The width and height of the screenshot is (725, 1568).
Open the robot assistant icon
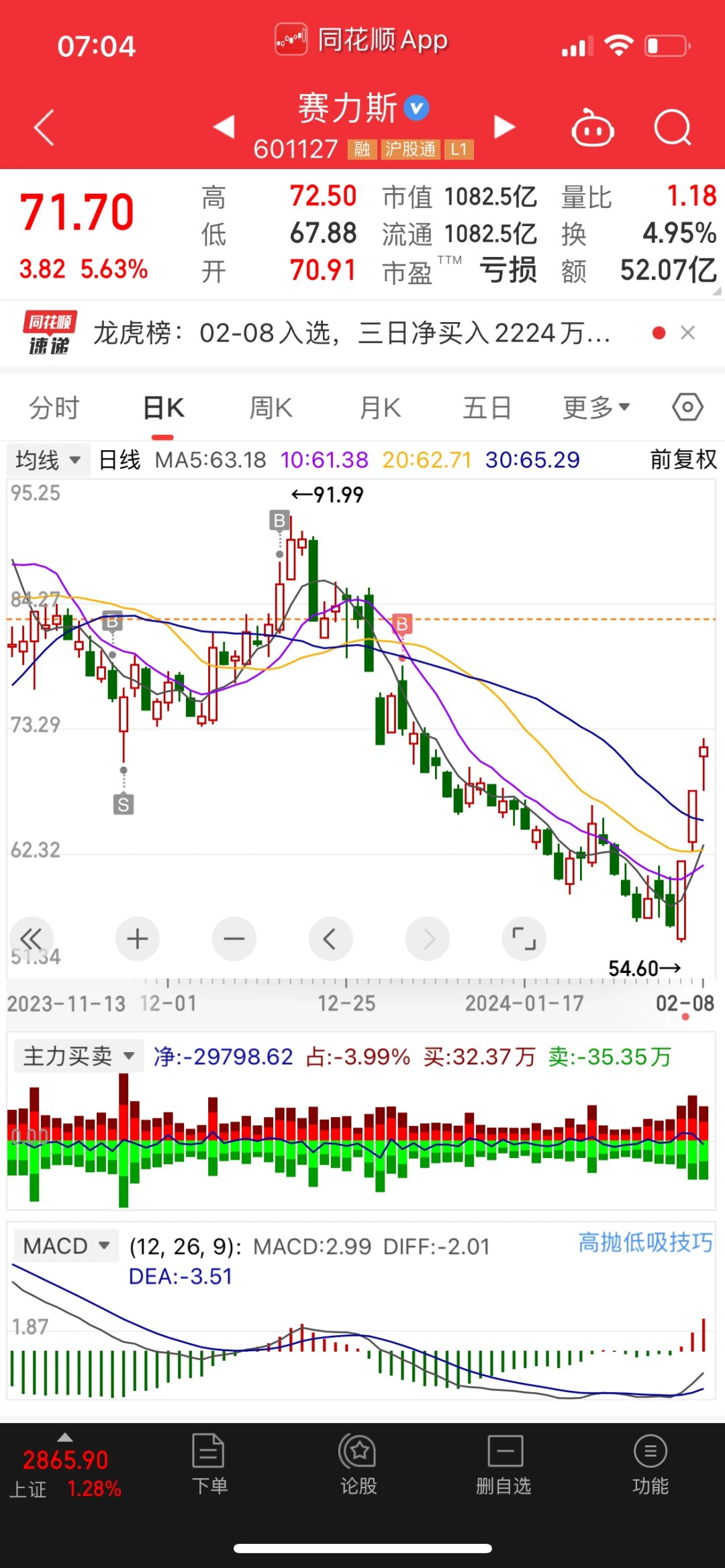click(592, 127)
